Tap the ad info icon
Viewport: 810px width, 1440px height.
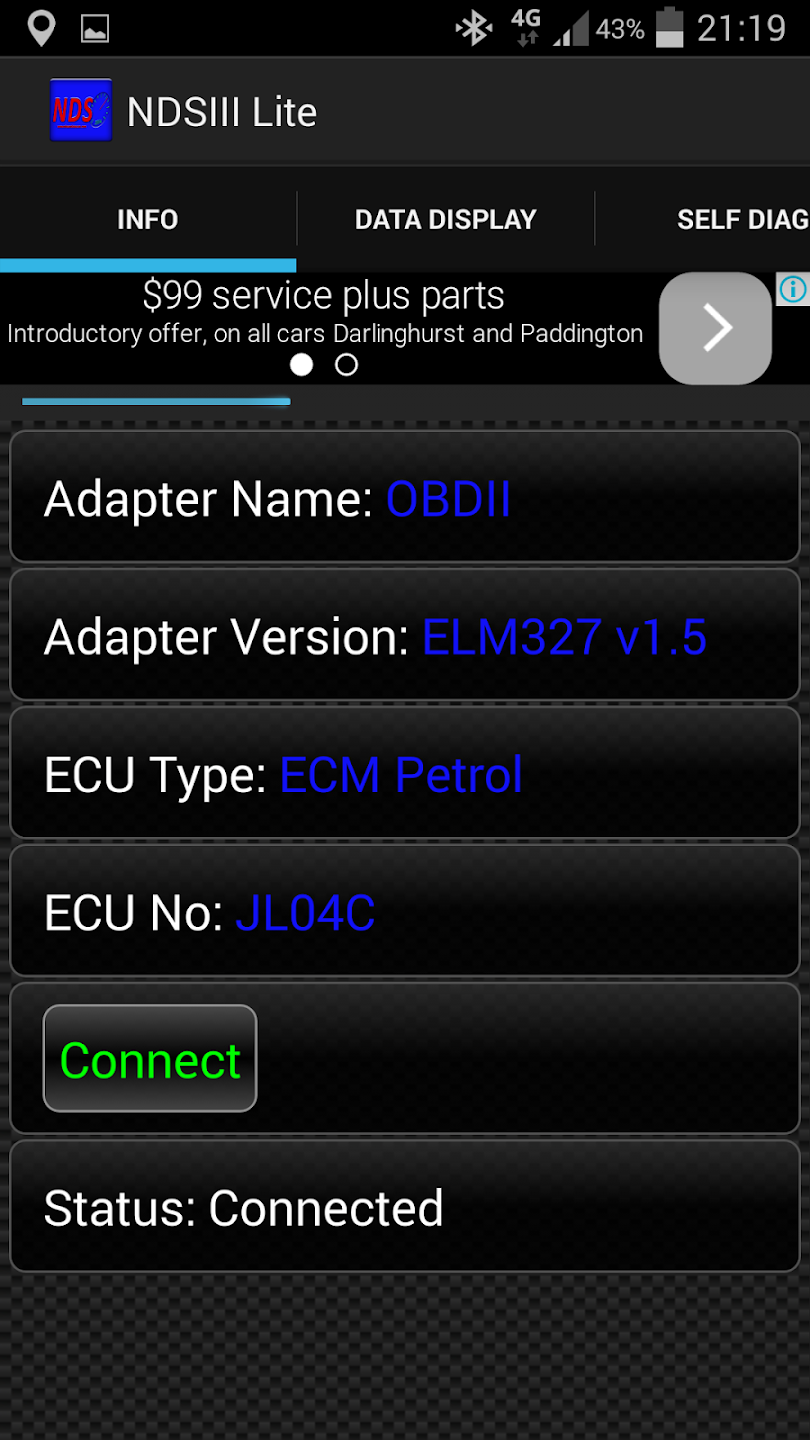point(793,289)
